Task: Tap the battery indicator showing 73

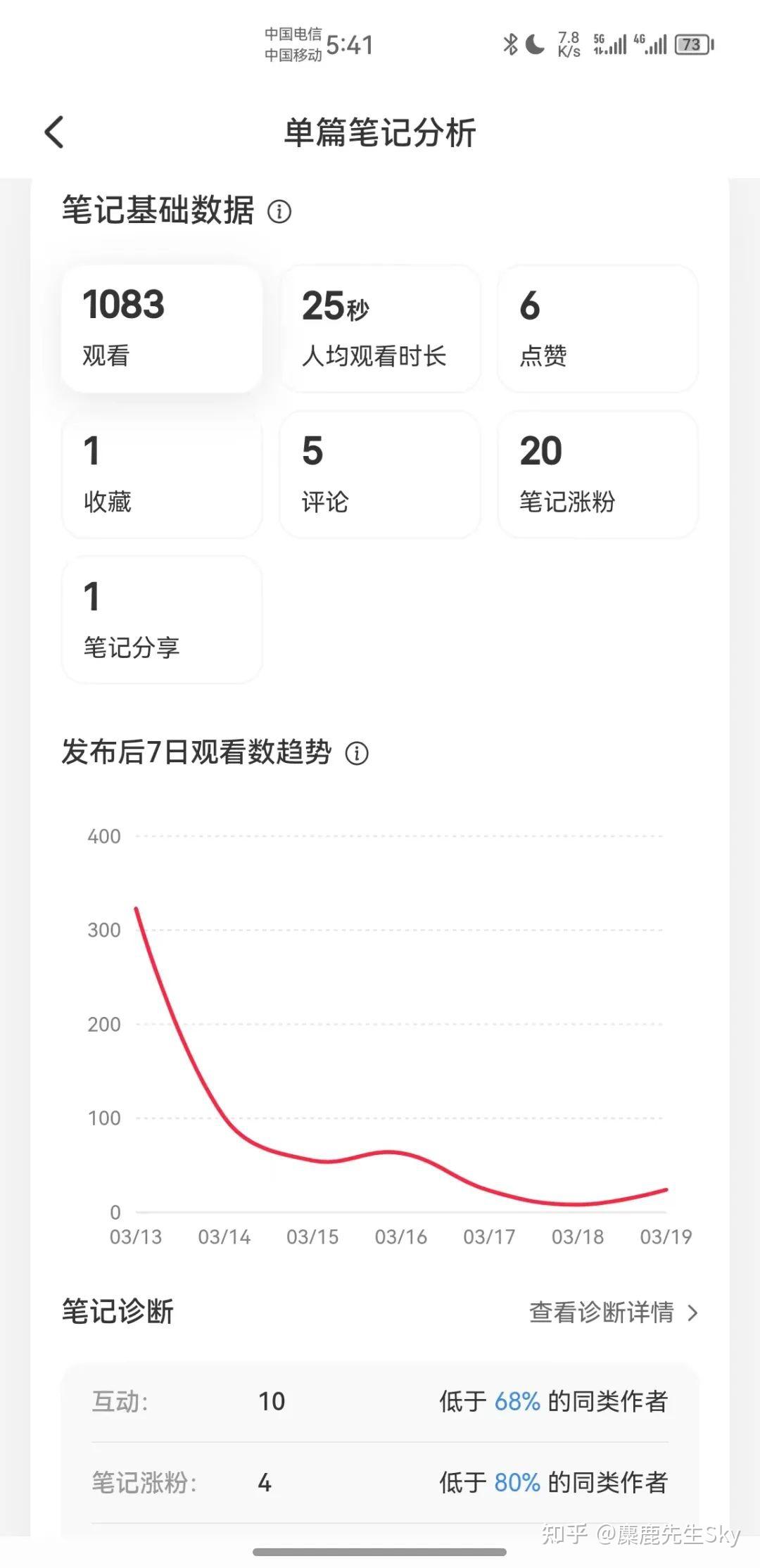Action: point(690,45)
